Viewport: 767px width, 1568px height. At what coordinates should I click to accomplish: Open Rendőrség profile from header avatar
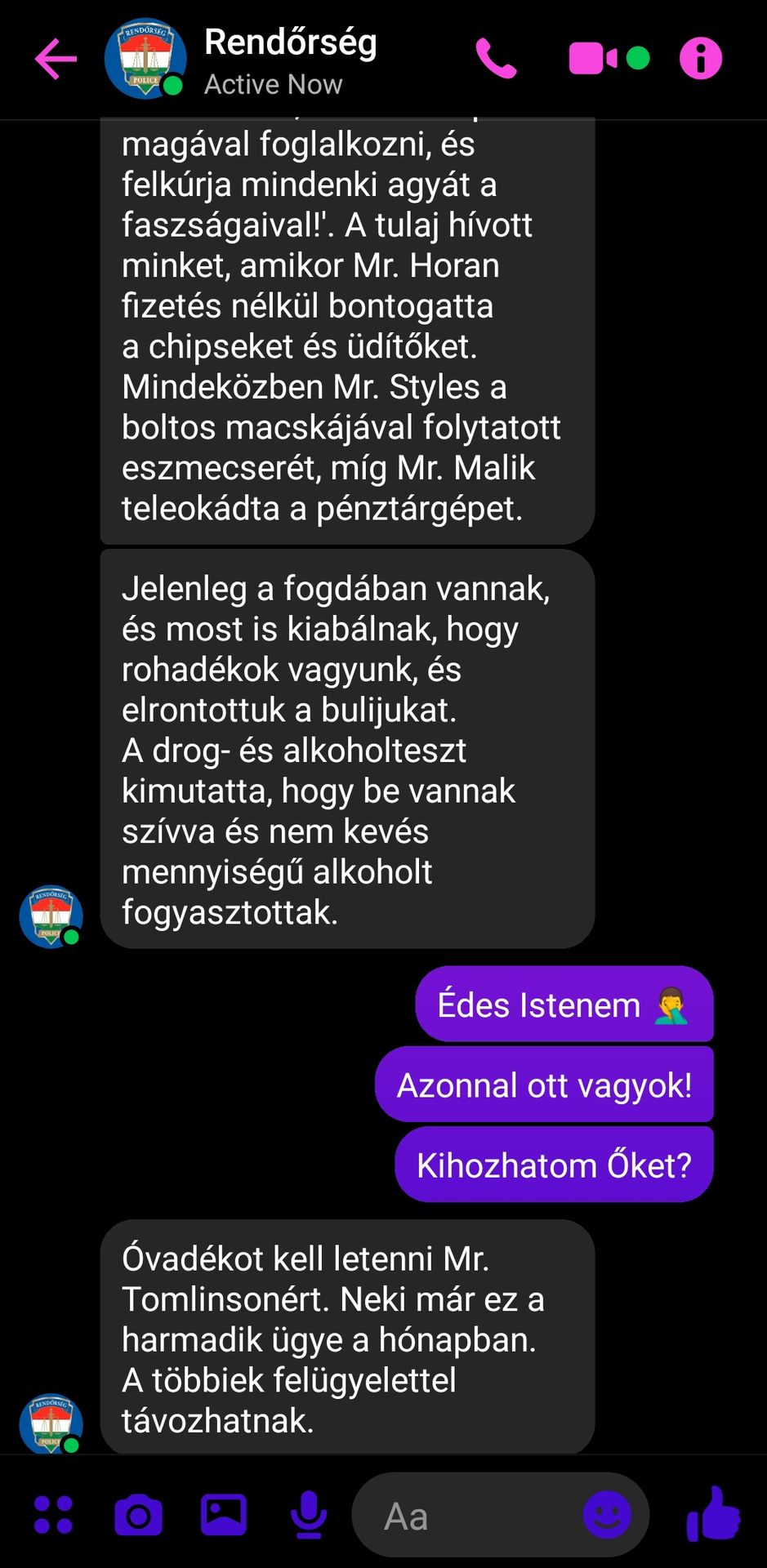[x=145, y=59]
